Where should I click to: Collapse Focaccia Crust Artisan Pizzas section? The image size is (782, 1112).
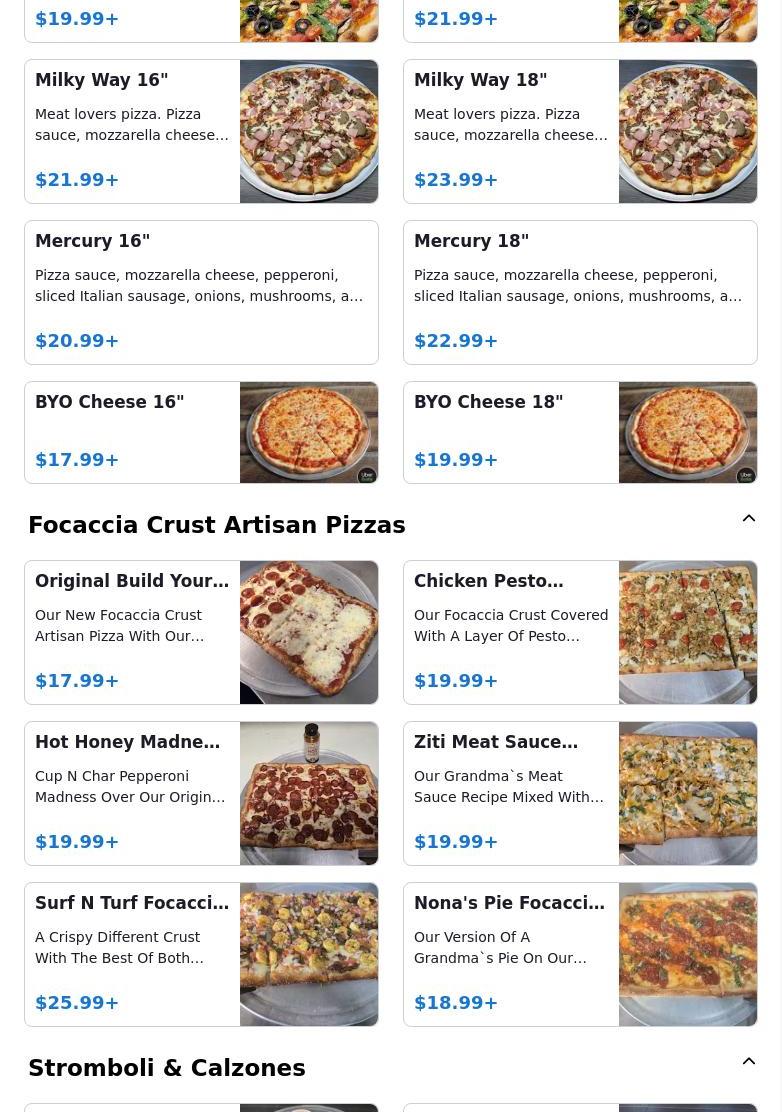click(748, 519)
